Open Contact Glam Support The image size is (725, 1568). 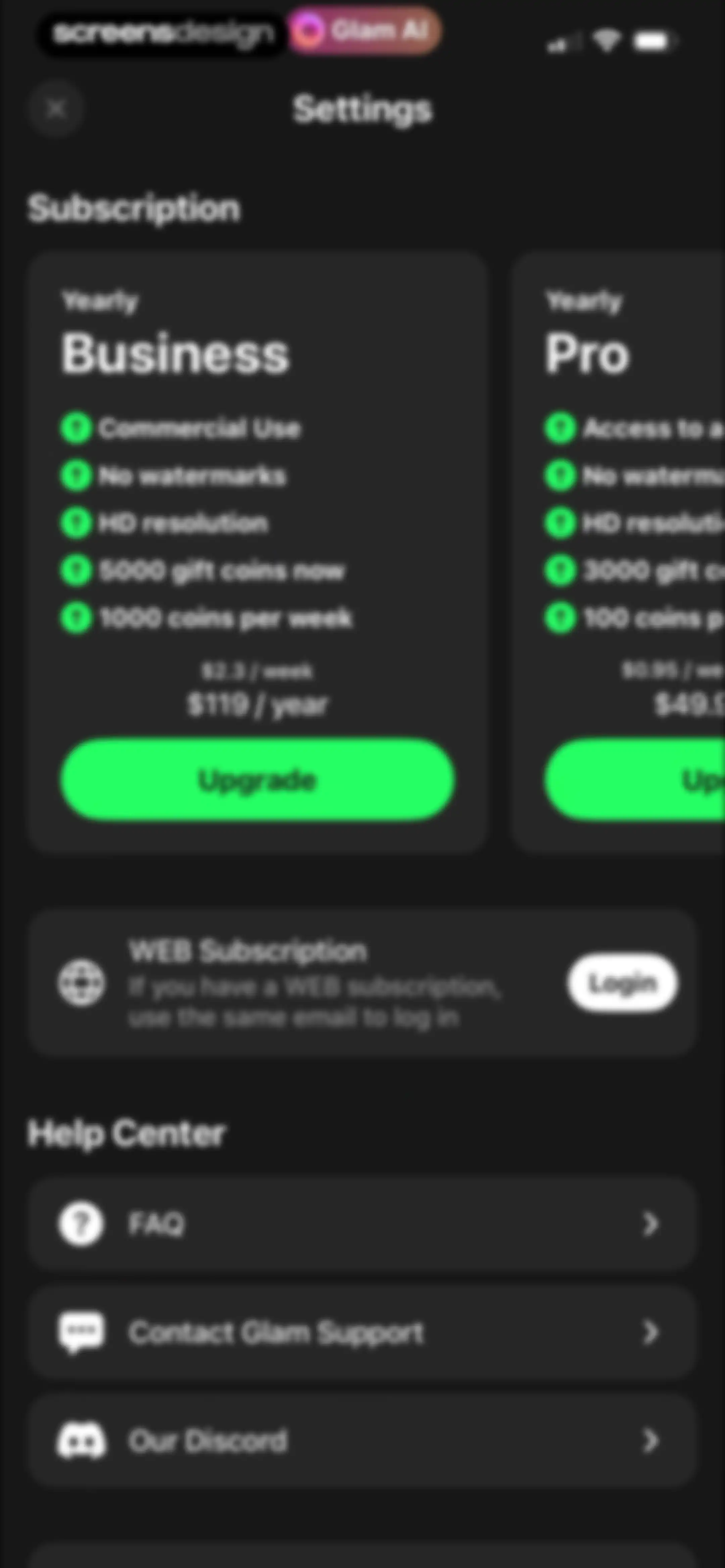click(x=362, y=1332)
